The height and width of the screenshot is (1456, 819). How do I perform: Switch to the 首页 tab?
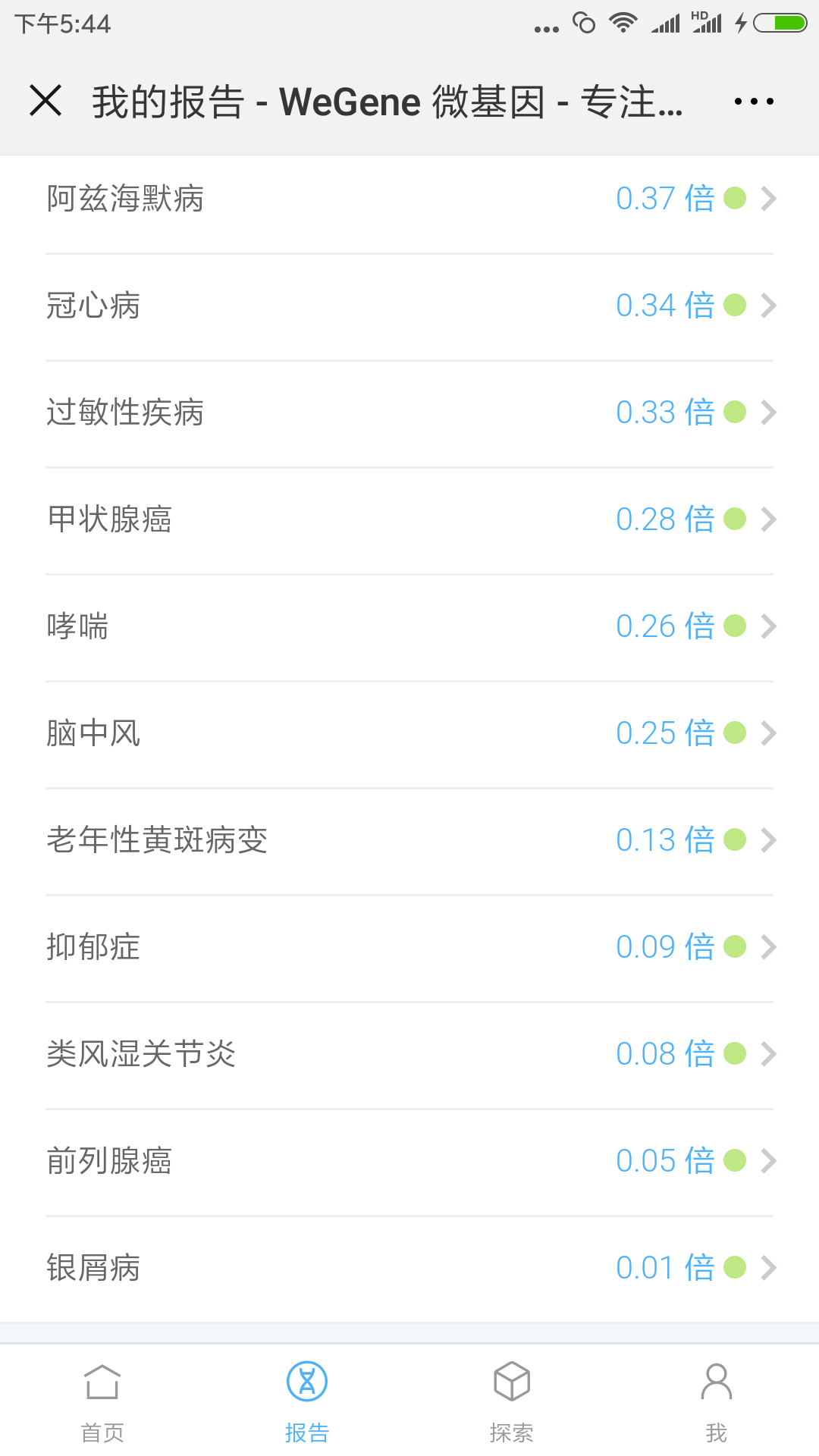102,1401
